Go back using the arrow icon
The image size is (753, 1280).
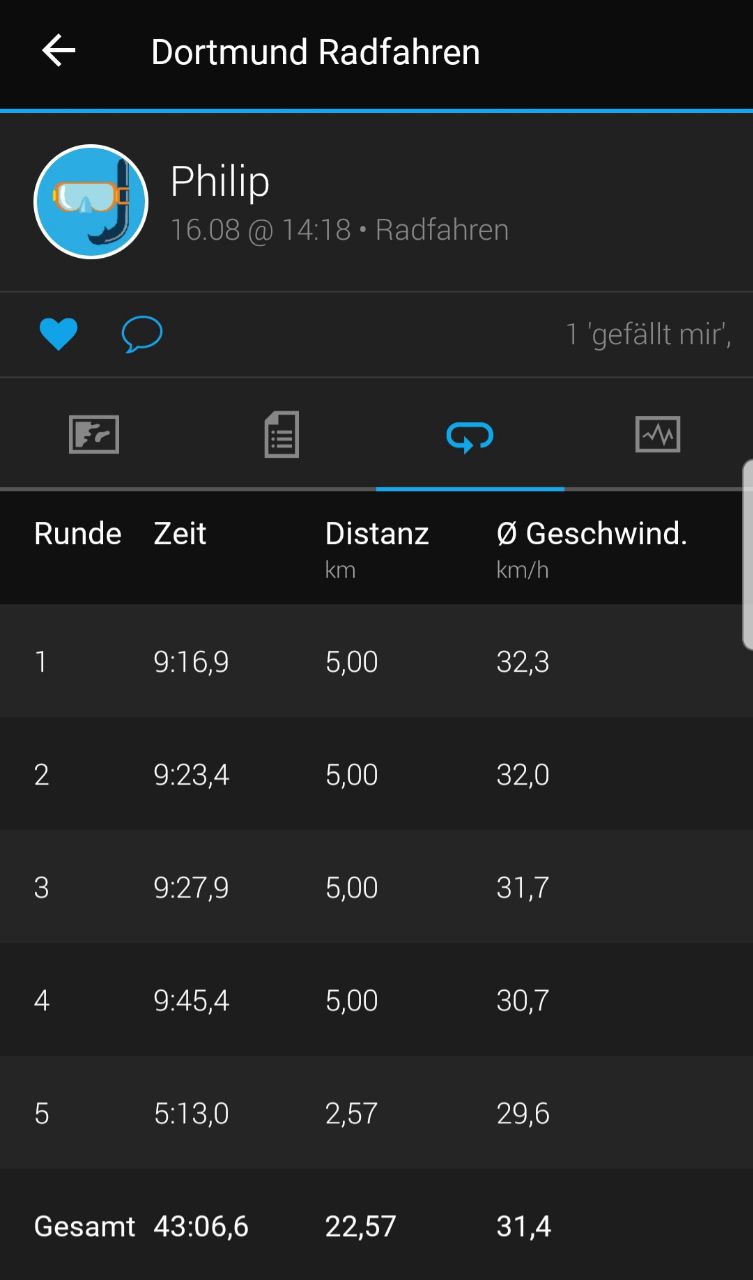pyautogui.click(x=58, y=51)
